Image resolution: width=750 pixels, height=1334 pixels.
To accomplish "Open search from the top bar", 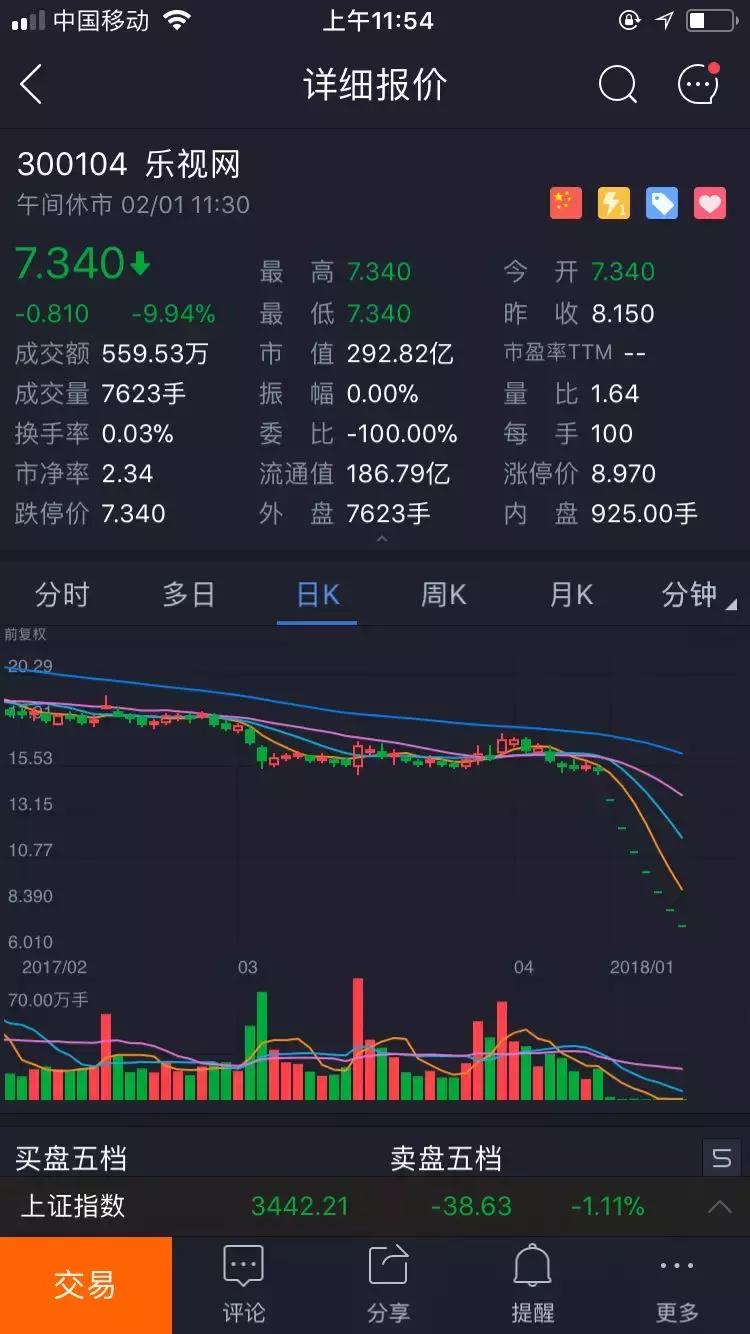I will [x=618, y=86].
